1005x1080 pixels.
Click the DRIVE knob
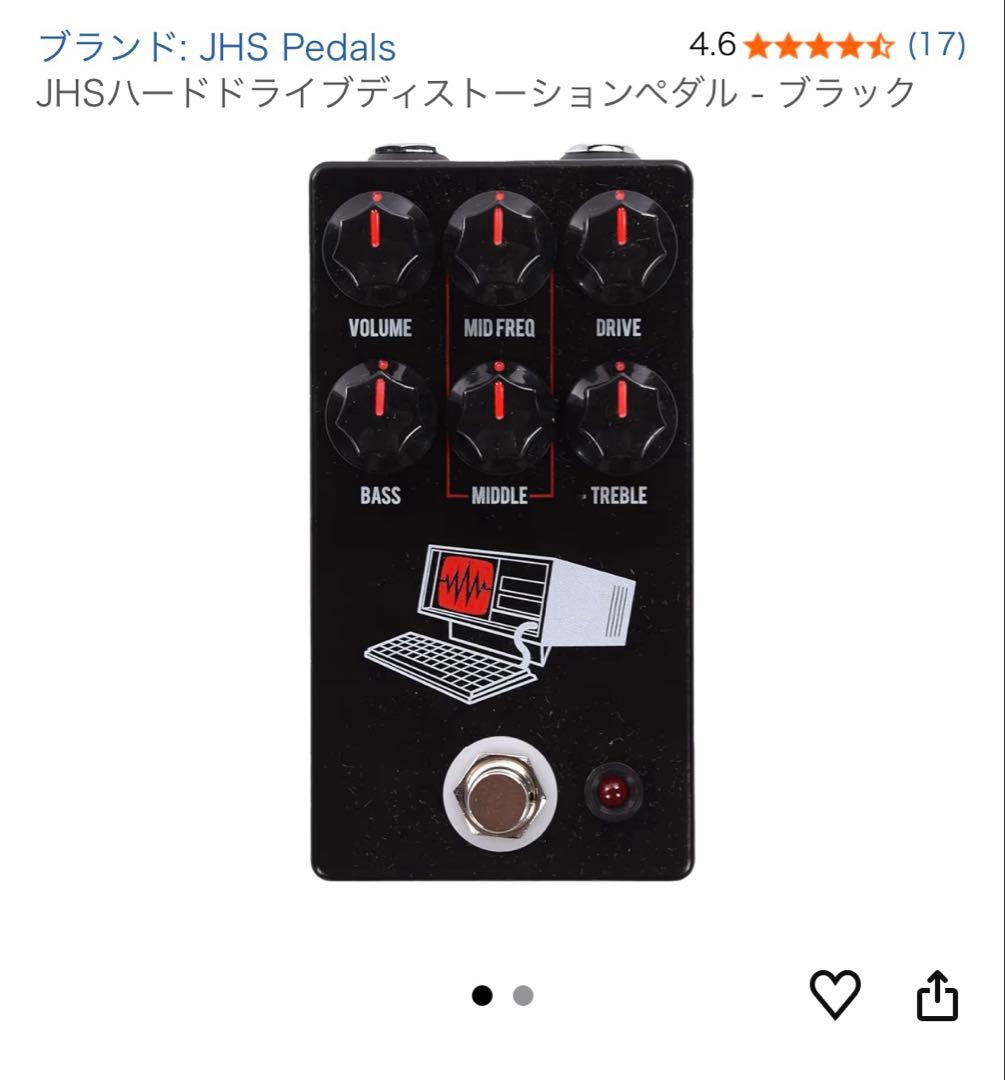(x=617, y=244)
